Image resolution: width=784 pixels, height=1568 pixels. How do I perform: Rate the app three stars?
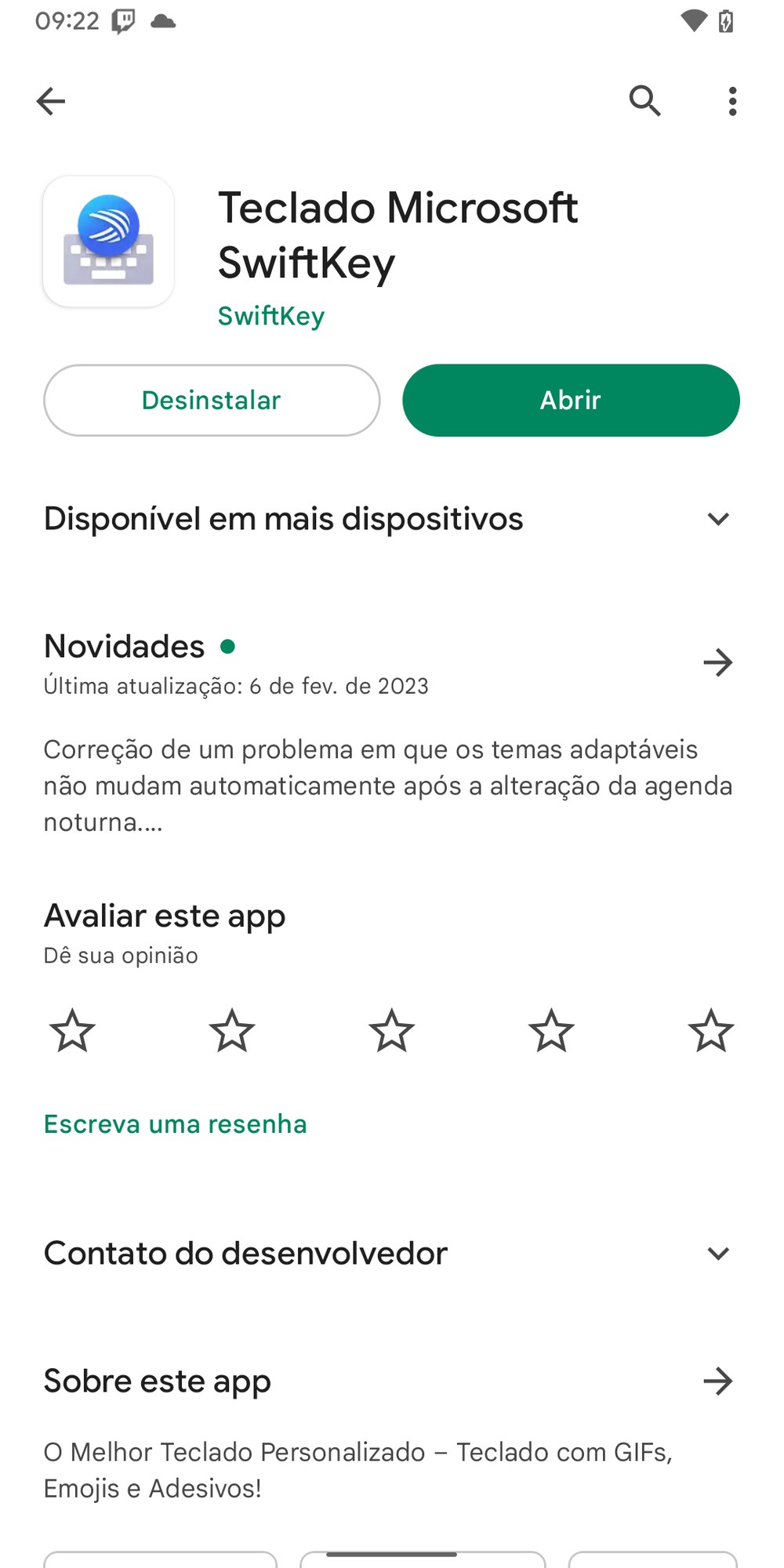point(391,1030)
